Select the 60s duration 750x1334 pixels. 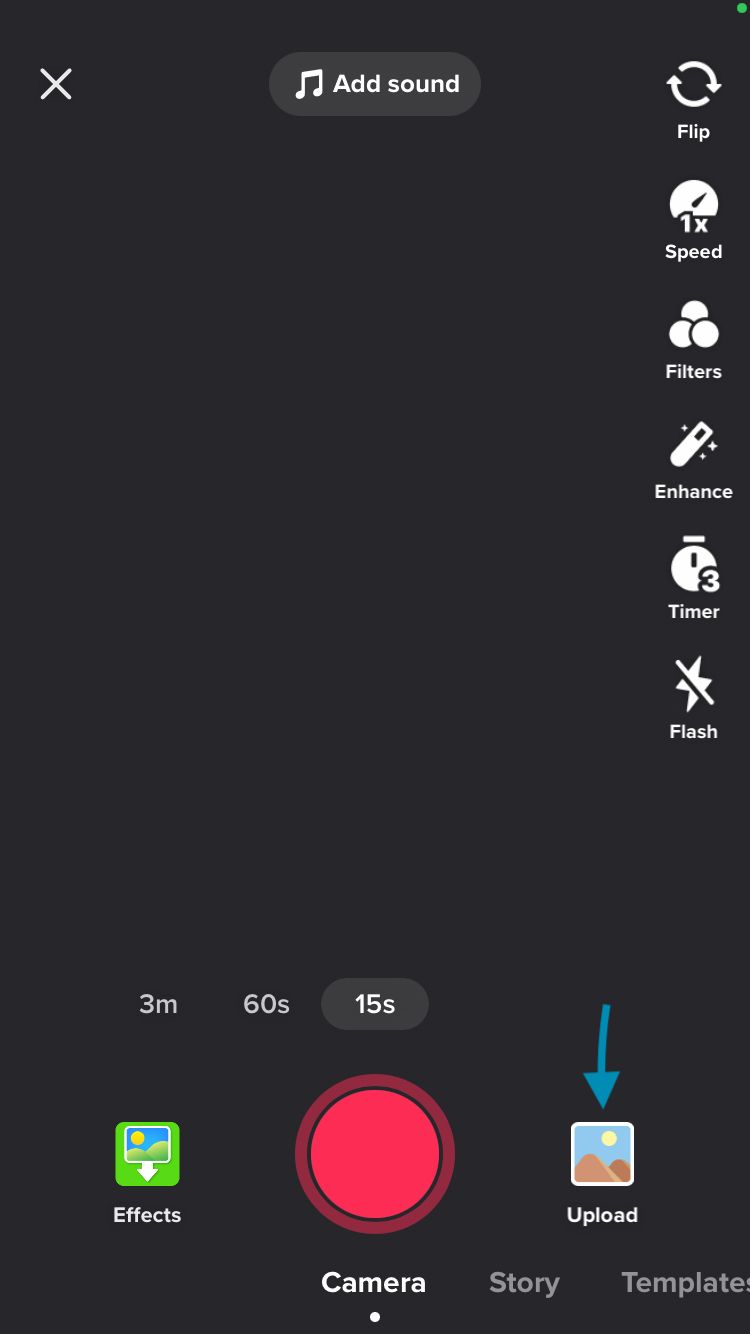coord(266,1004)
